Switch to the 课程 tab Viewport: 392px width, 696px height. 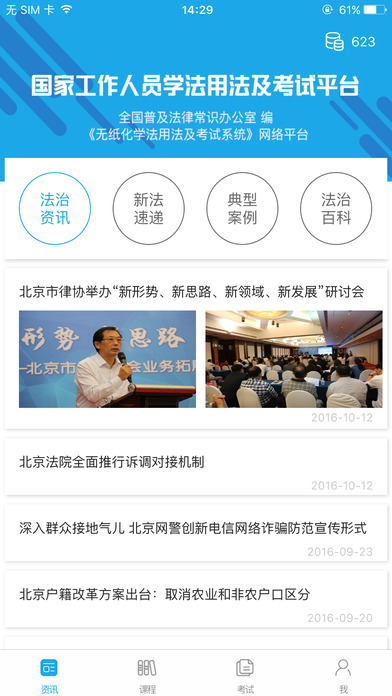click(147, 675)
